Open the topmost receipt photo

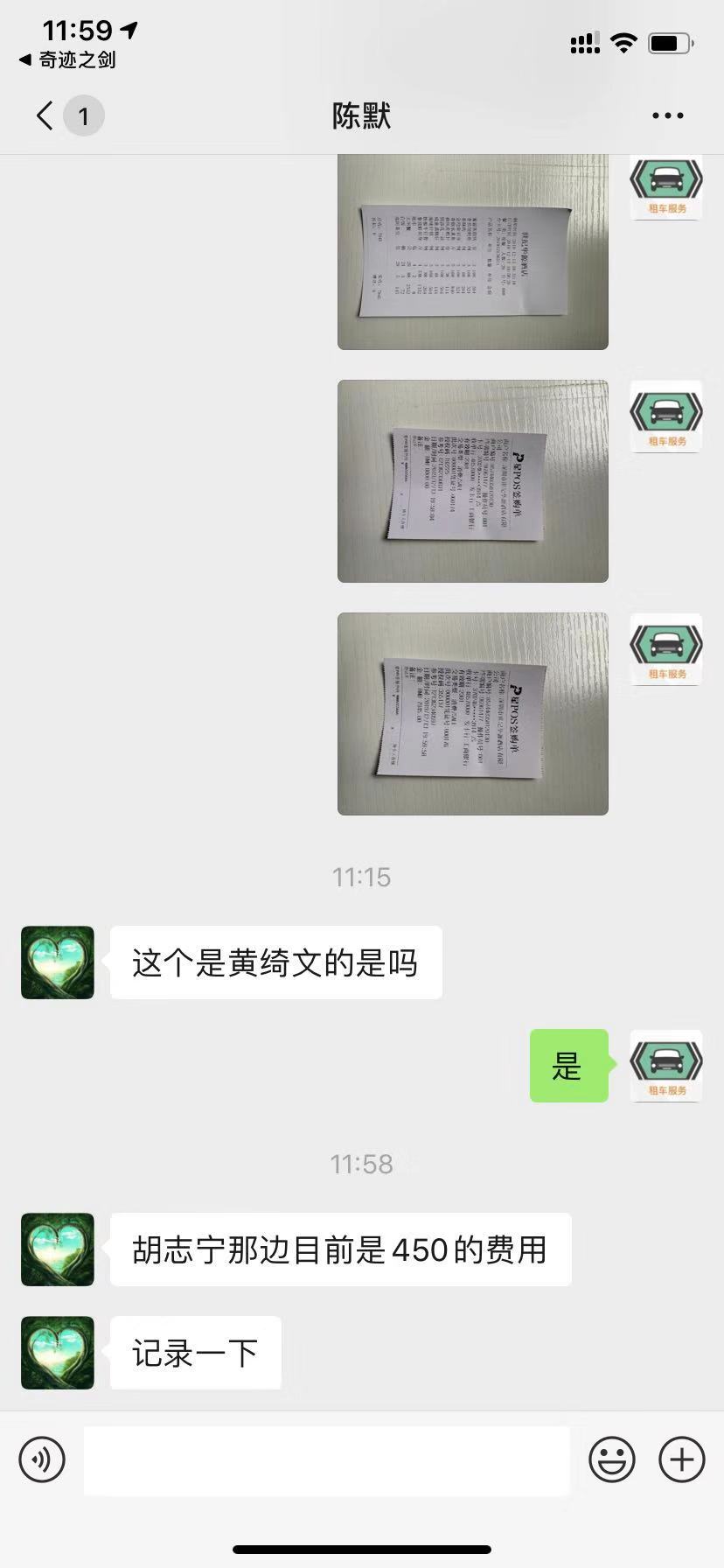[472, 252]
